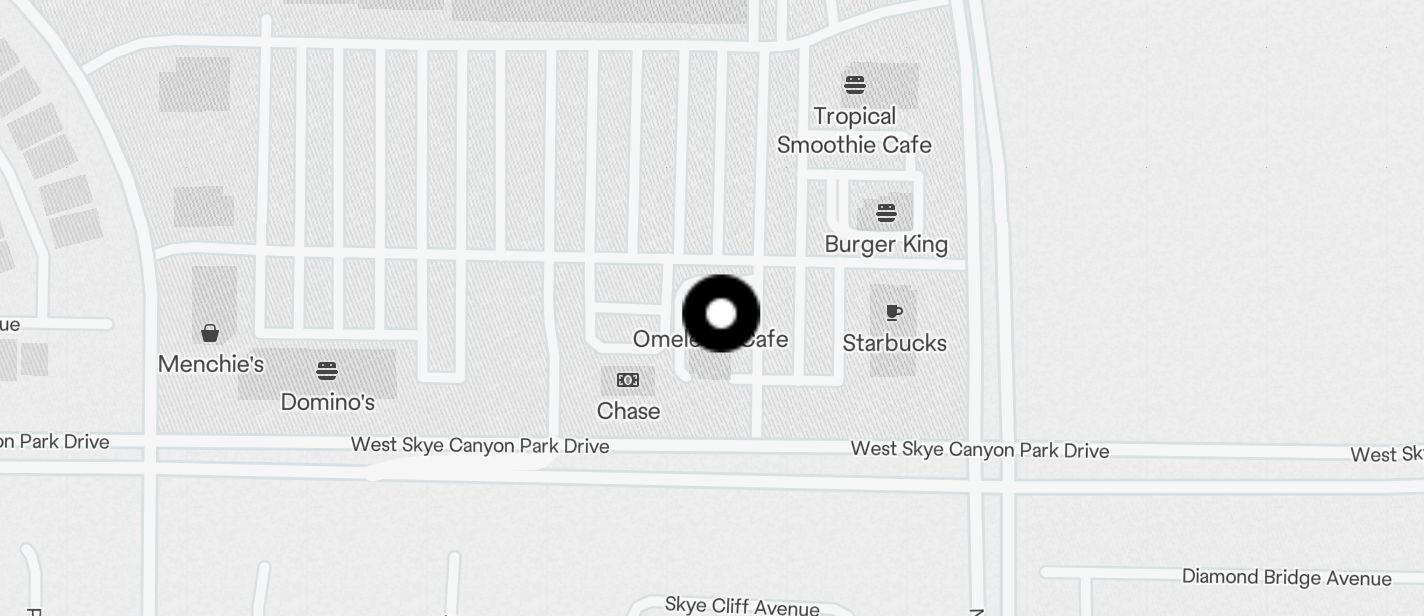Screen dimensions: 1424x616
Task: Open the Domino's place marker
Action: [x=327, y=372]
